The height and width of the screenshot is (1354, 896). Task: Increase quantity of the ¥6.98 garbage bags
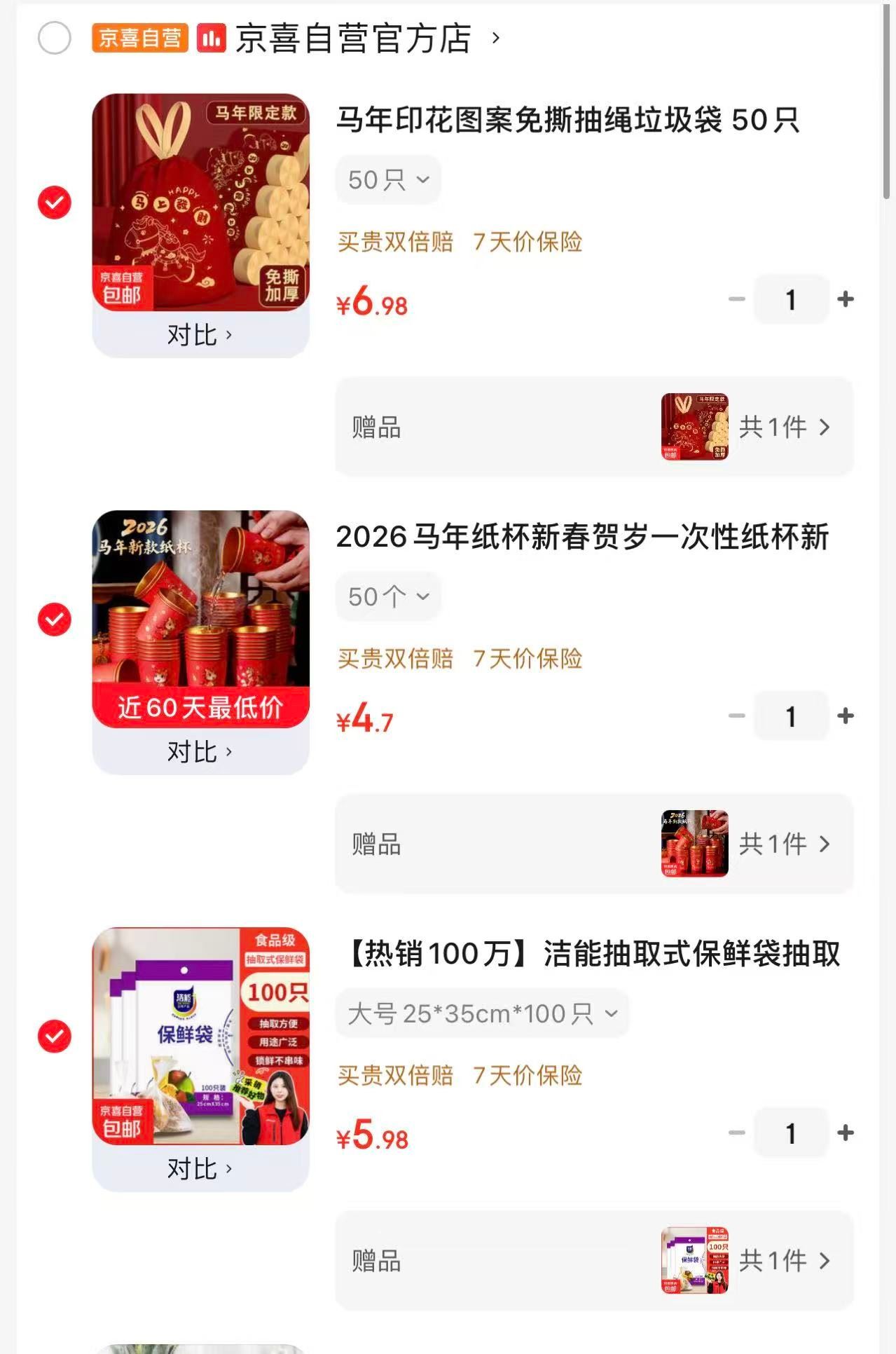pyautogui.click(x=846, y=299)
